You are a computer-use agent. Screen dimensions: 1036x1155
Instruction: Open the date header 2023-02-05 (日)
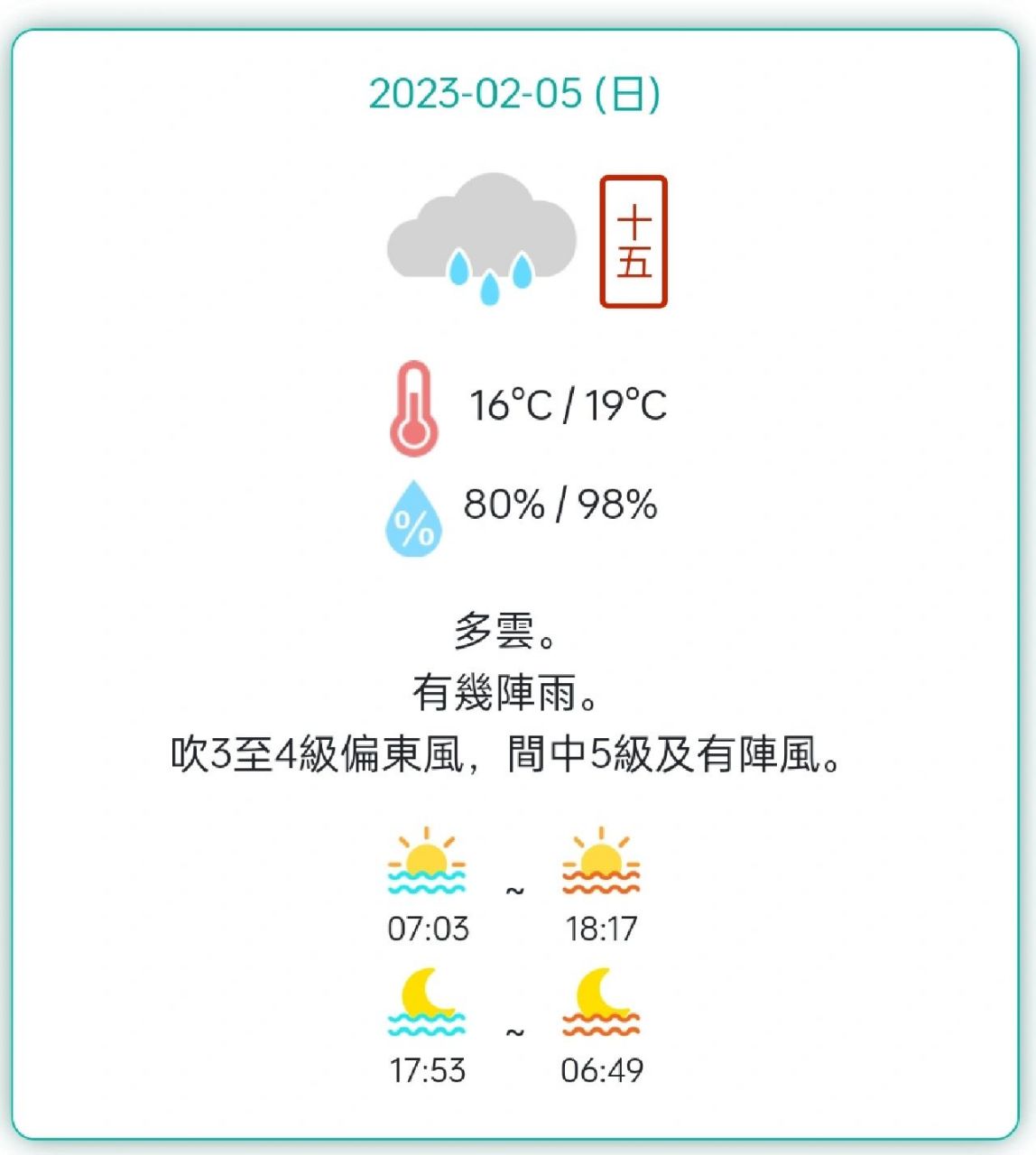(x=517, y=93)
